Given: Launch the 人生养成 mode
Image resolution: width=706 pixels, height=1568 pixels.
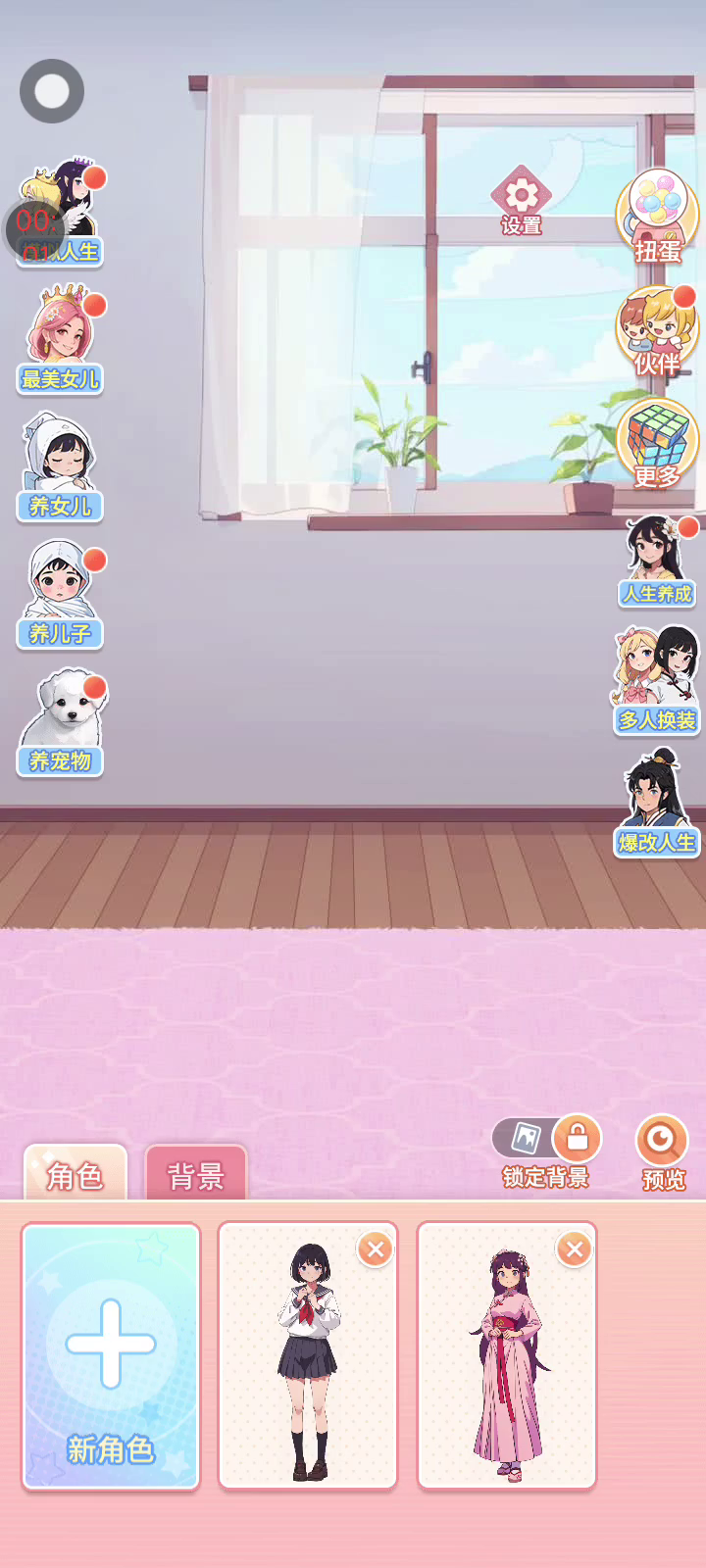Looking at the screenshot, I should pyautogui.click(x=657, y=562).
